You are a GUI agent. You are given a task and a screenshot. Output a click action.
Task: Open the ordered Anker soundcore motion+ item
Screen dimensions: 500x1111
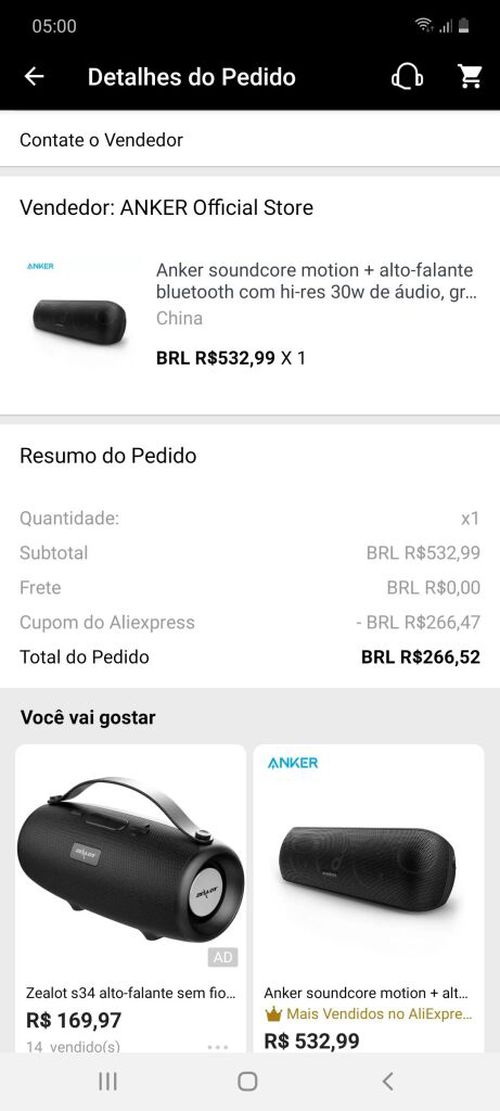point(250,312)
